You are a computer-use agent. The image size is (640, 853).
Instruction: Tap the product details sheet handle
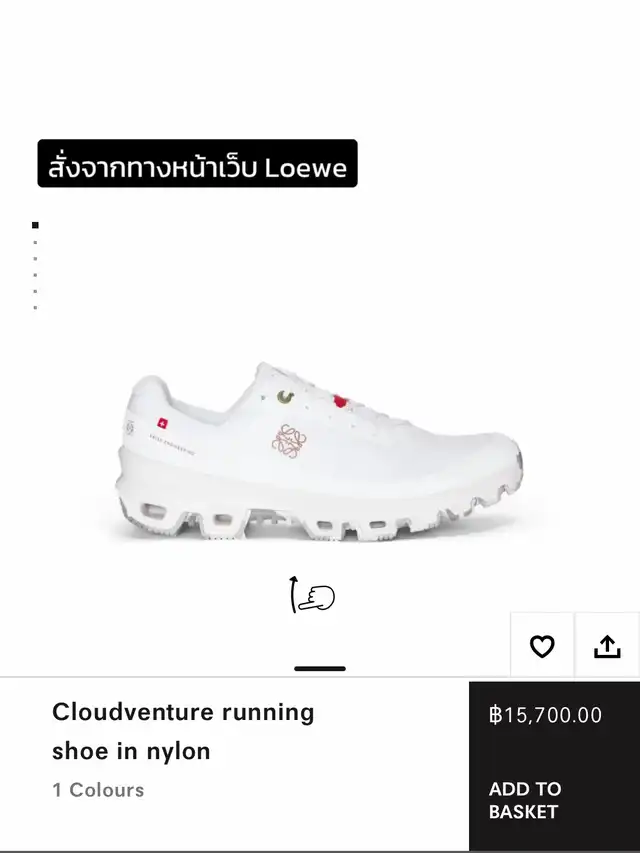[x=320, y=668]
